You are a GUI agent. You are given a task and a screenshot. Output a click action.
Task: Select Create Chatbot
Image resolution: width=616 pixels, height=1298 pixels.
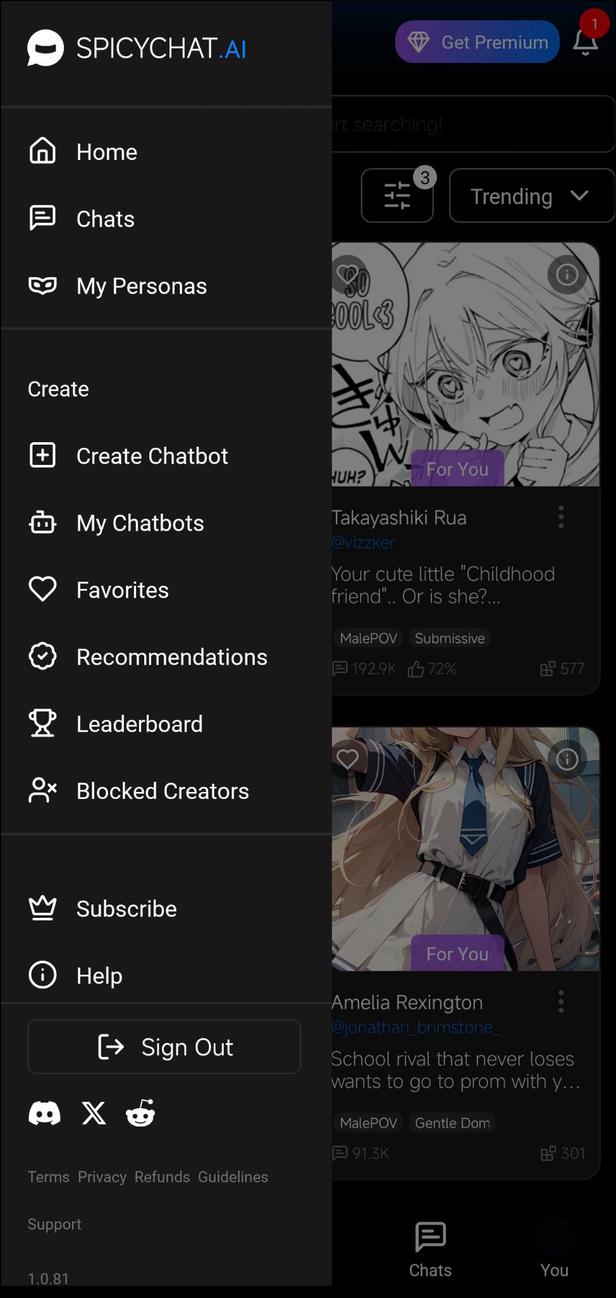pyautogui.click(x=152, y=456)
